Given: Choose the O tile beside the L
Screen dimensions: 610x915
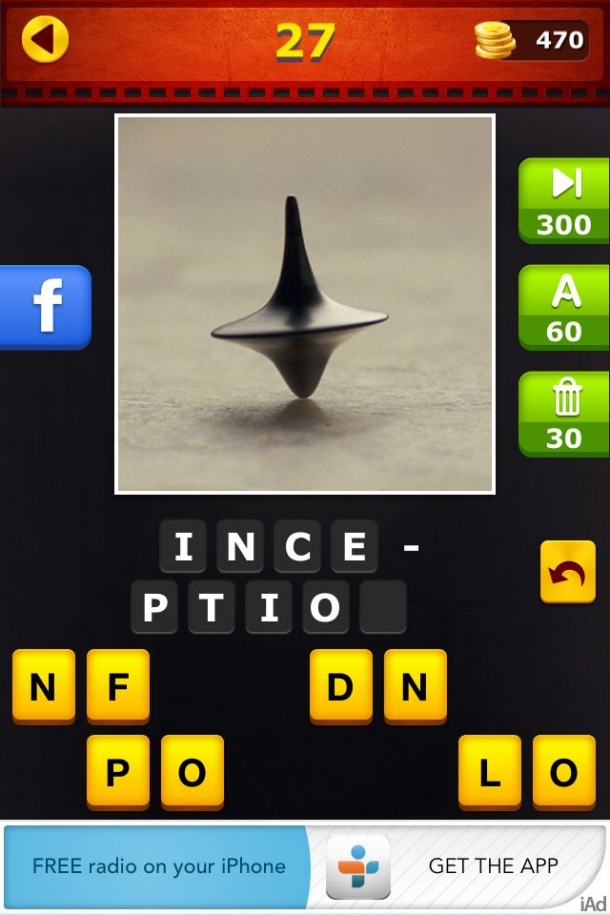Looking at the screenshot, I should (563, 771).
